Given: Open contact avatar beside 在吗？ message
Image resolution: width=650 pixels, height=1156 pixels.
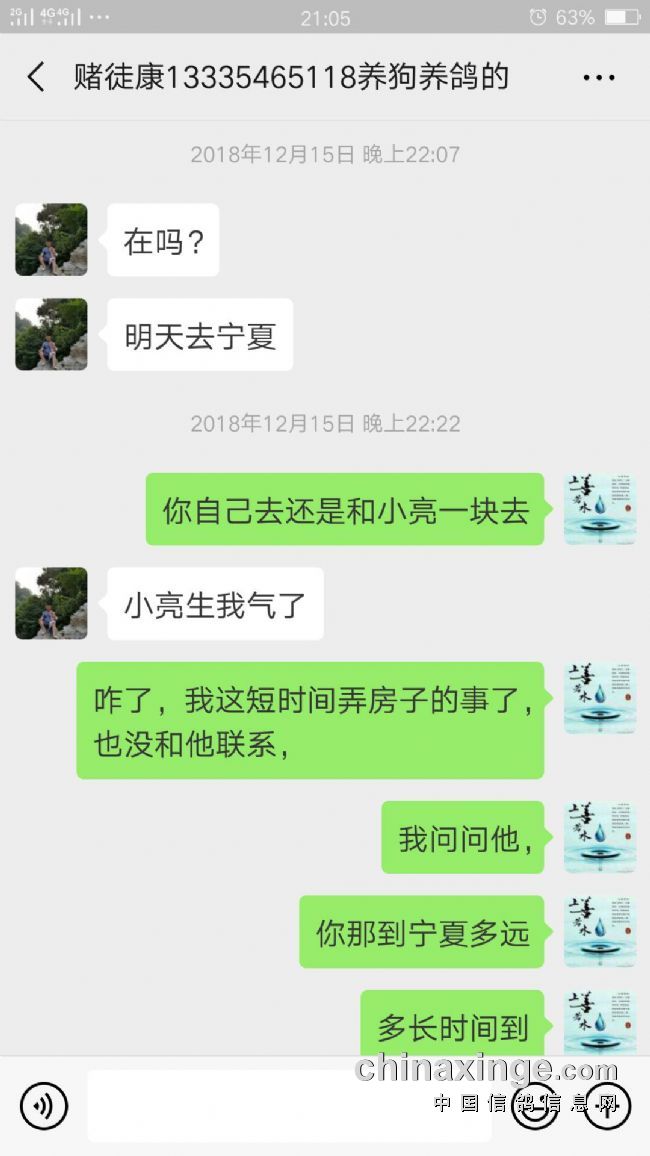Looking at the screenshot, I should 51,240.
